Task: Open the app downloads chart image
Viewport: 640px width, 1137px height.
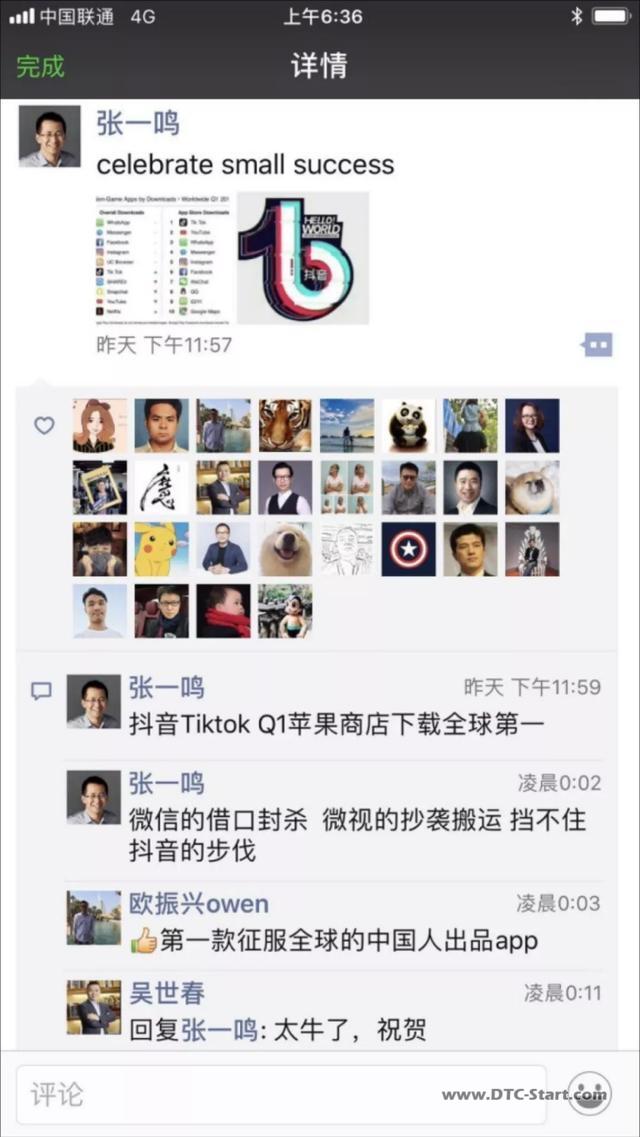Action: click(162, 258)
